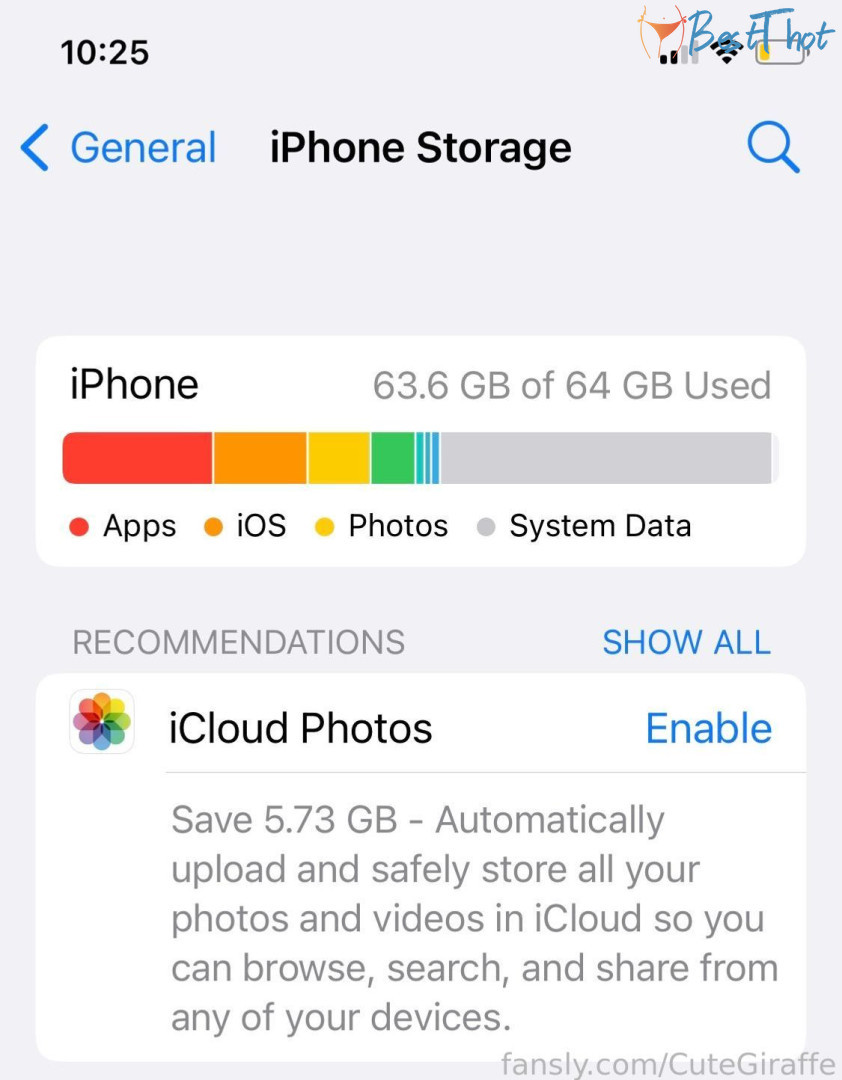Show all storage recommendations

tap(686, 642)
